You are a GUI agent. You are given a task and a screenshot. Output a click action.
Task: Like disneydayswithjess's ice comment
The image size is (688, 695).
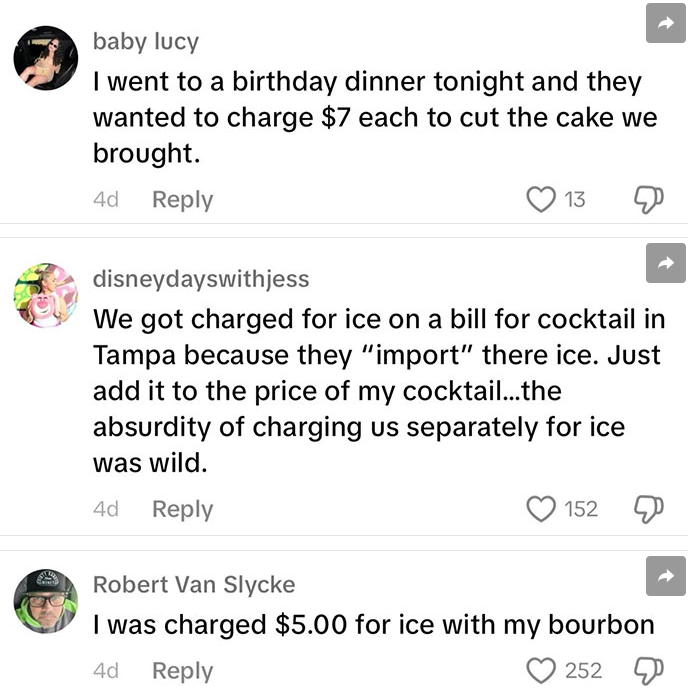click(541, 508)
